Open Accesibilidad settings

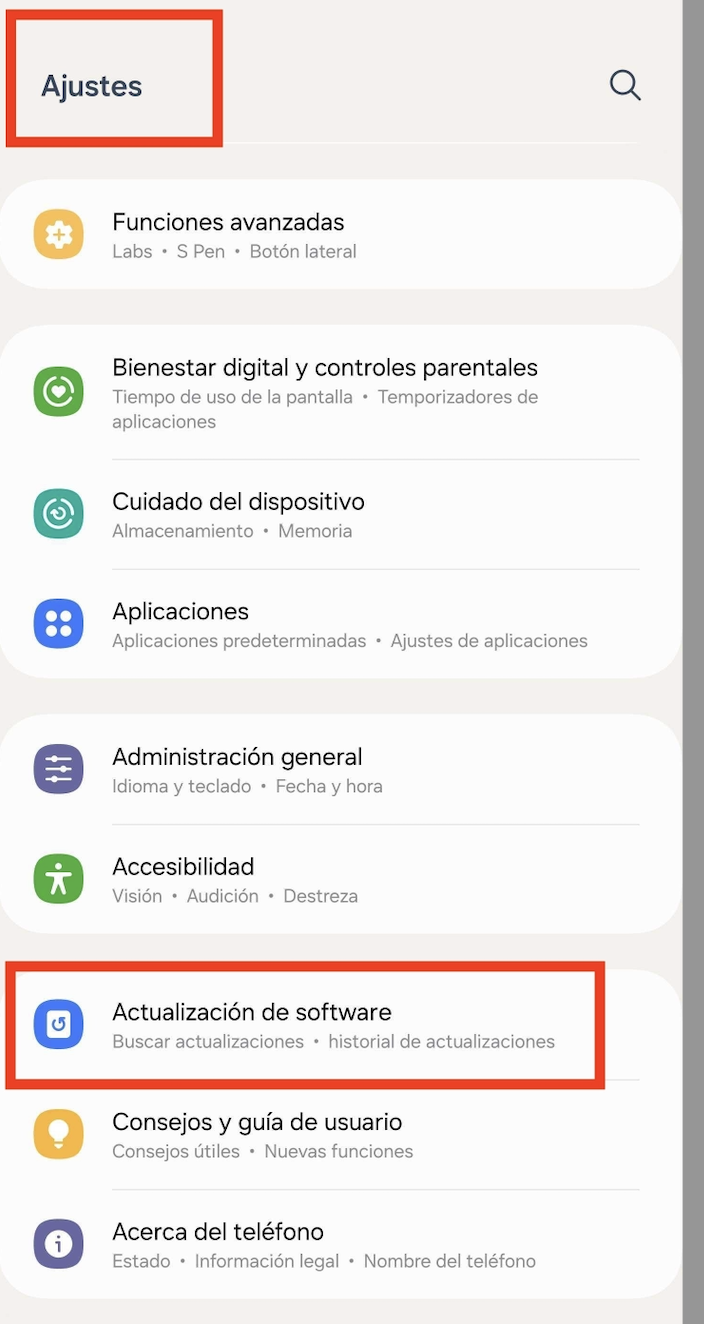(340, 880)
